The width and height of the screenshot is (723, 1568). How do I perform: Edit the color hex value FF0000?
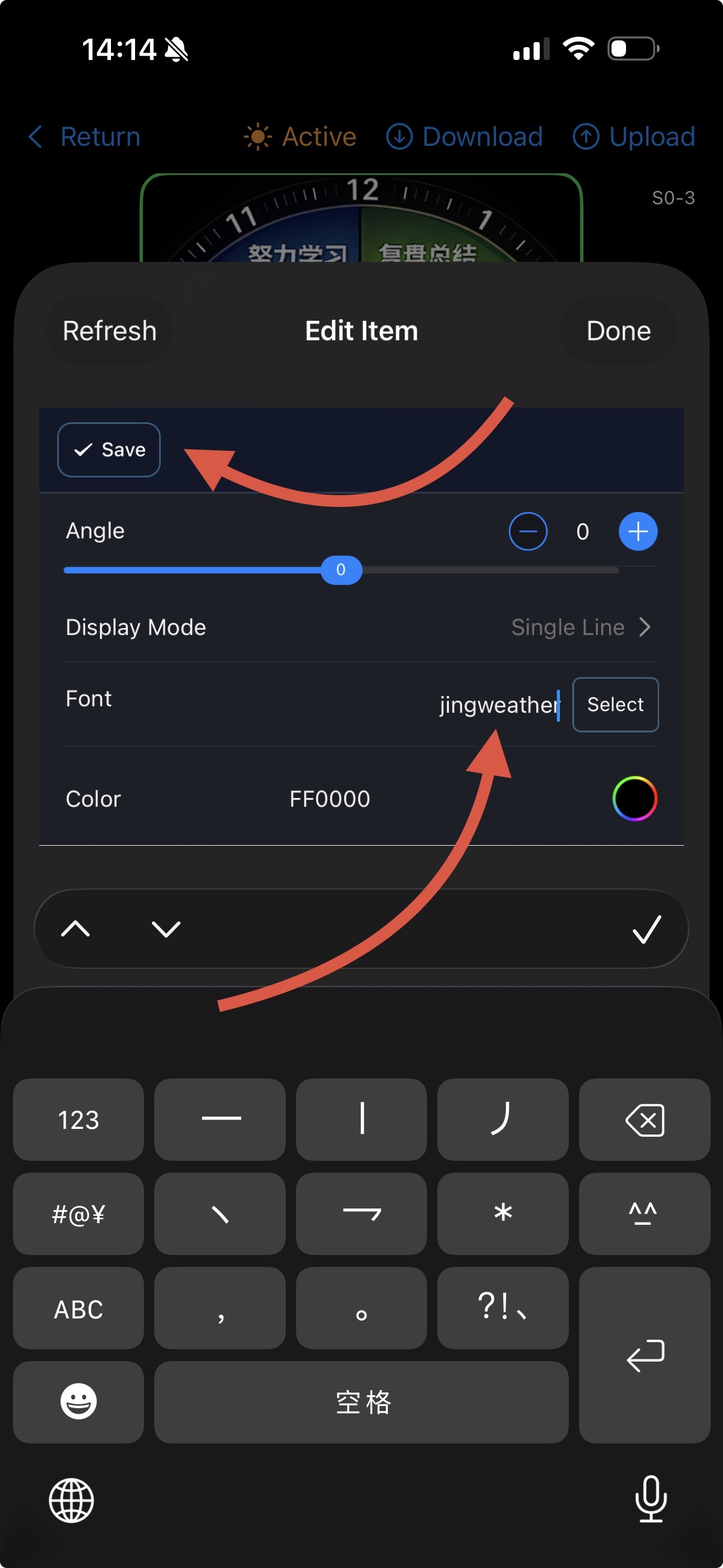(329, 799)
